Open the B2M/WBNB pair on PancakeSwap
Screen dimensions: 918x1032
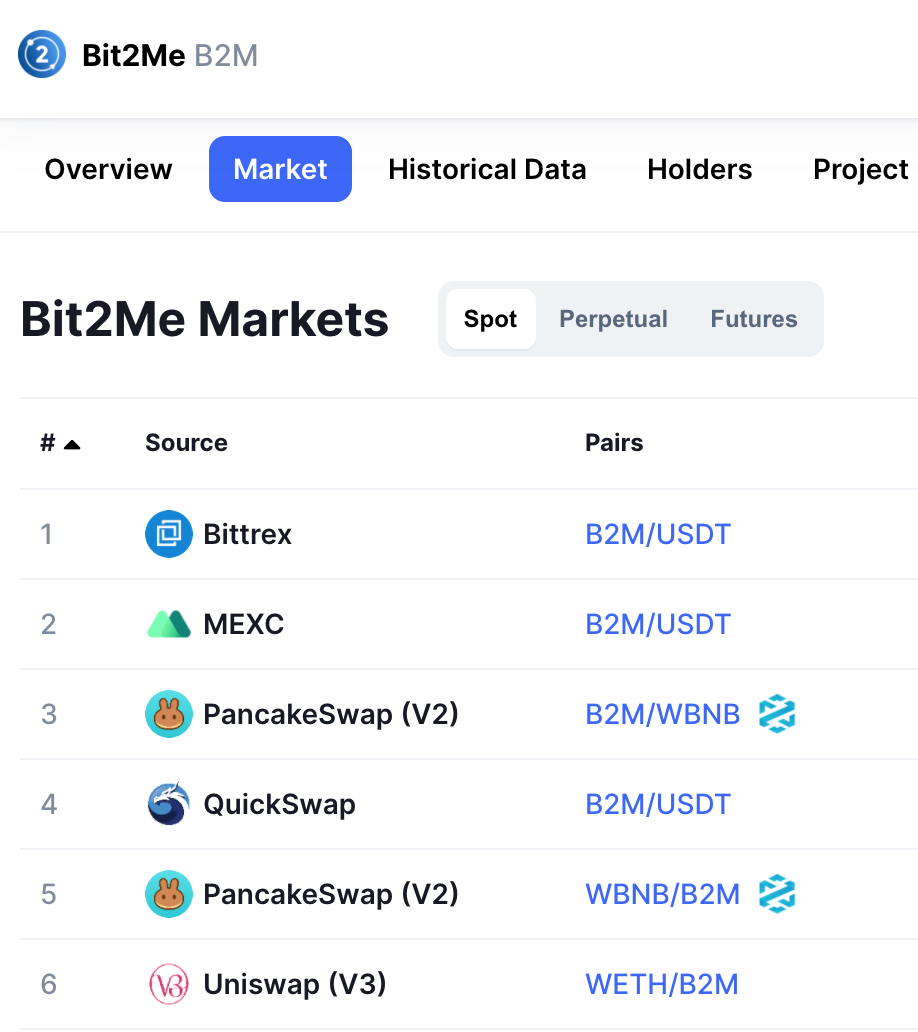coord(662,714)
